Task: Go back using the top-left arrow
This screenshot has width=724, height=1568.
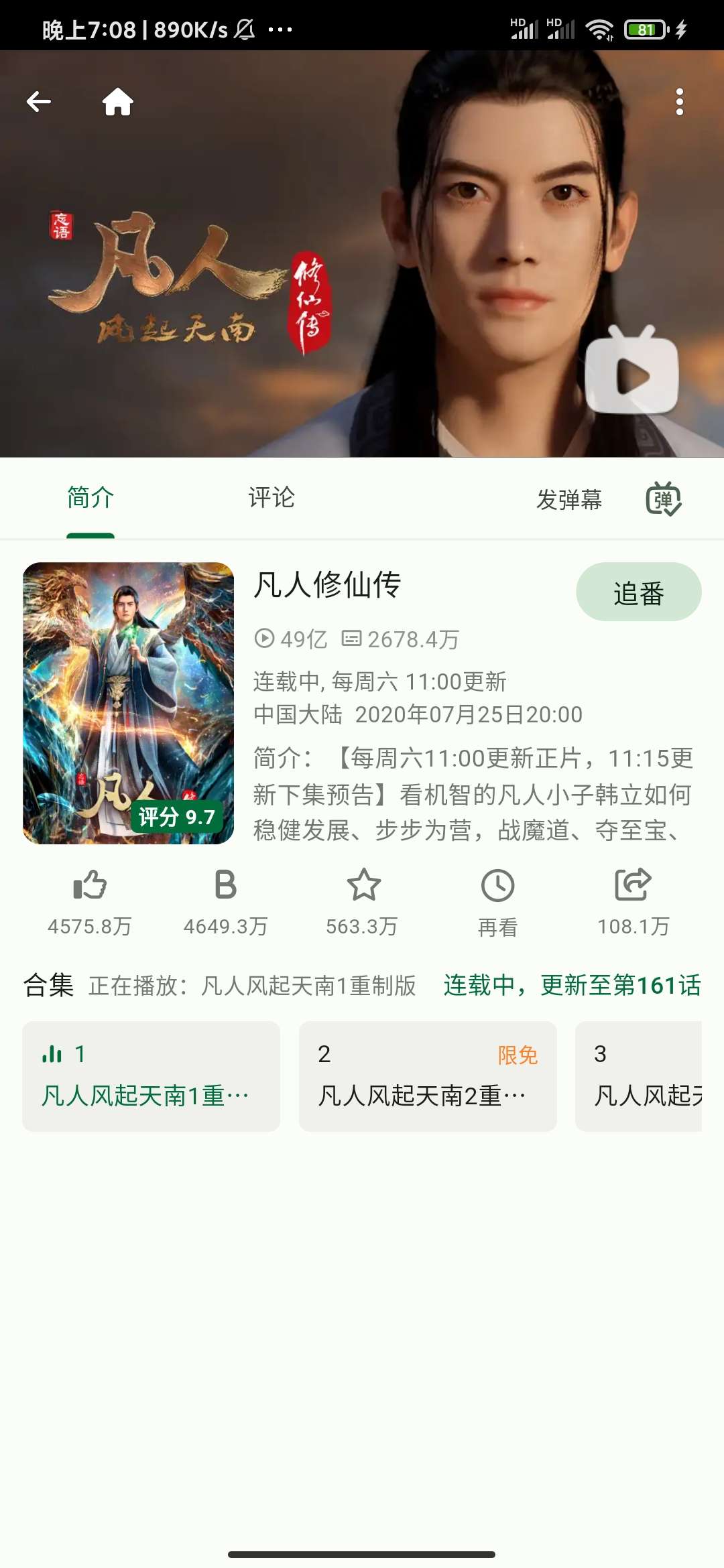Action: 39,102
